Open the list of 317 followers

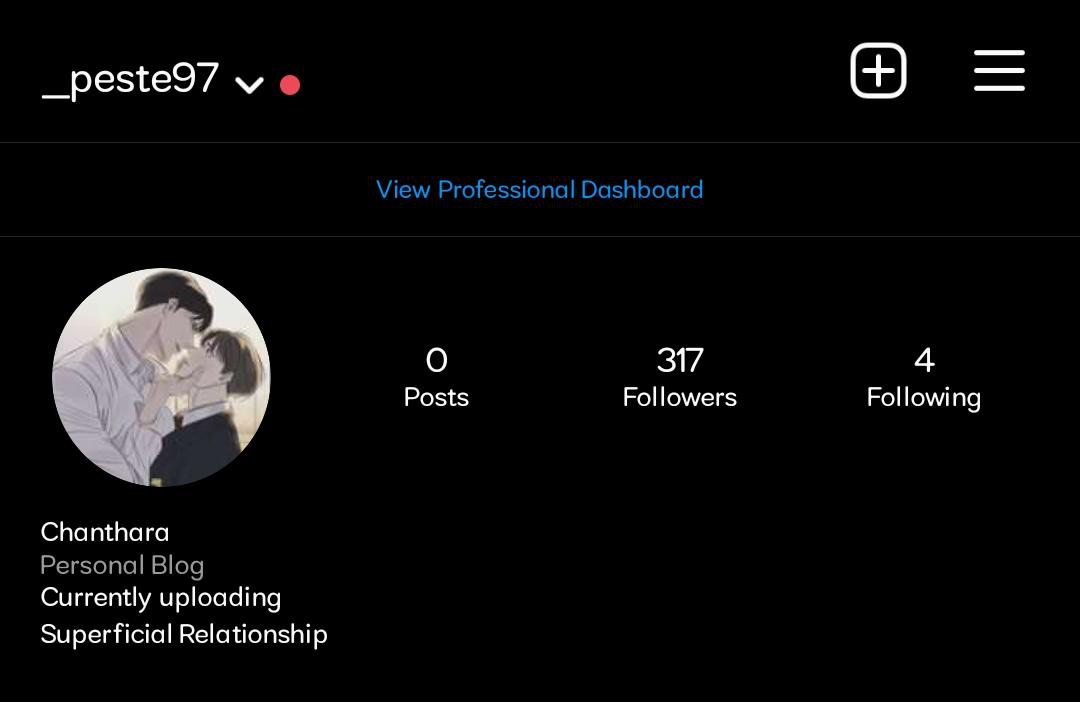pos(679,377)
